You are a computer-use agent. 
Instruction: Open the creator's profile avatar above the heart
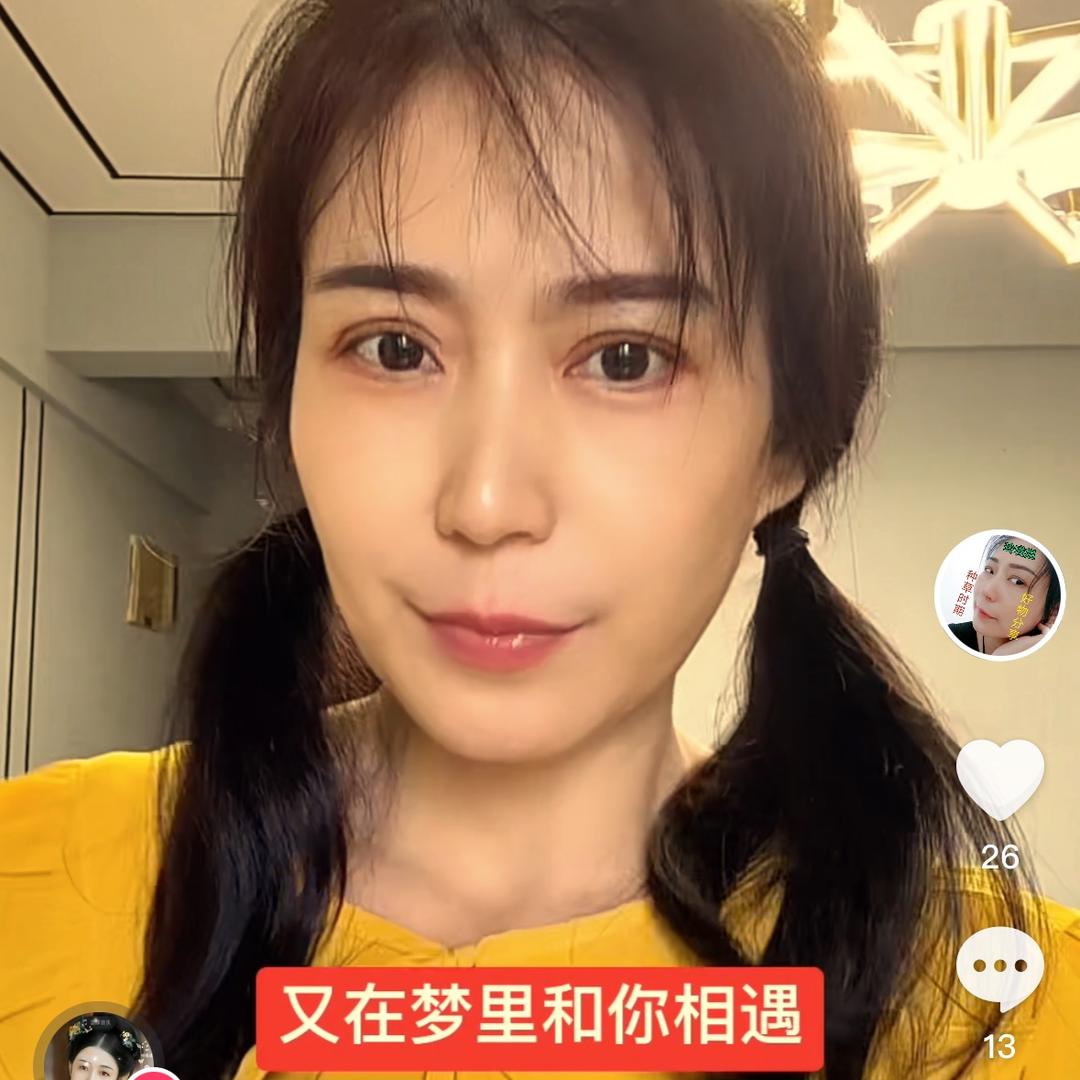(999, 595)
